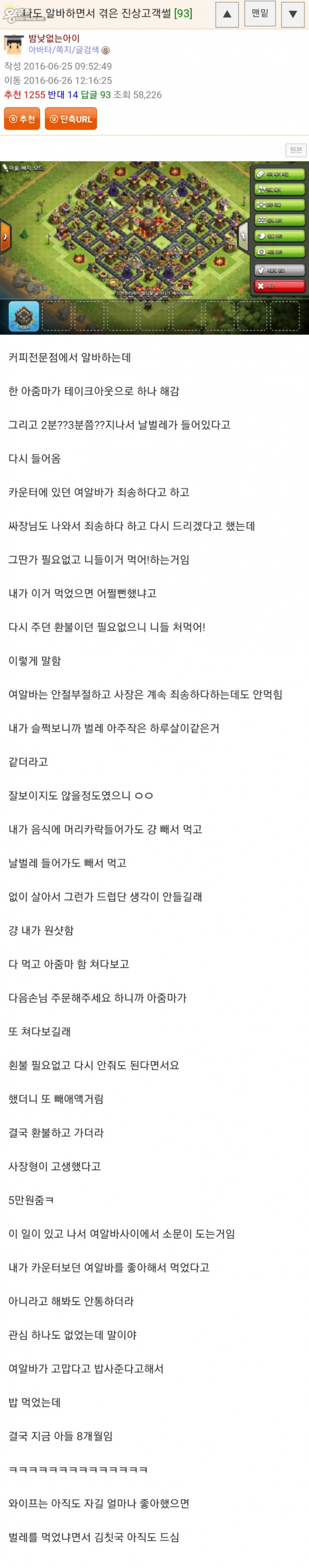Image resolution: width=309 pixels, height=1568 pixels.
Task: Open the game screenshot image in post
Action: pos(154,247)
